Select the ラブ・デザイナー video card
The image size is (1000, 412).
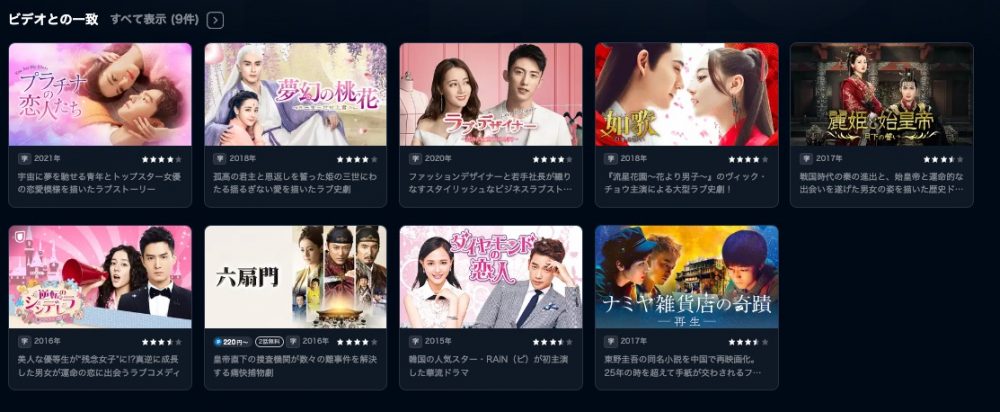[x=491, y=95]
